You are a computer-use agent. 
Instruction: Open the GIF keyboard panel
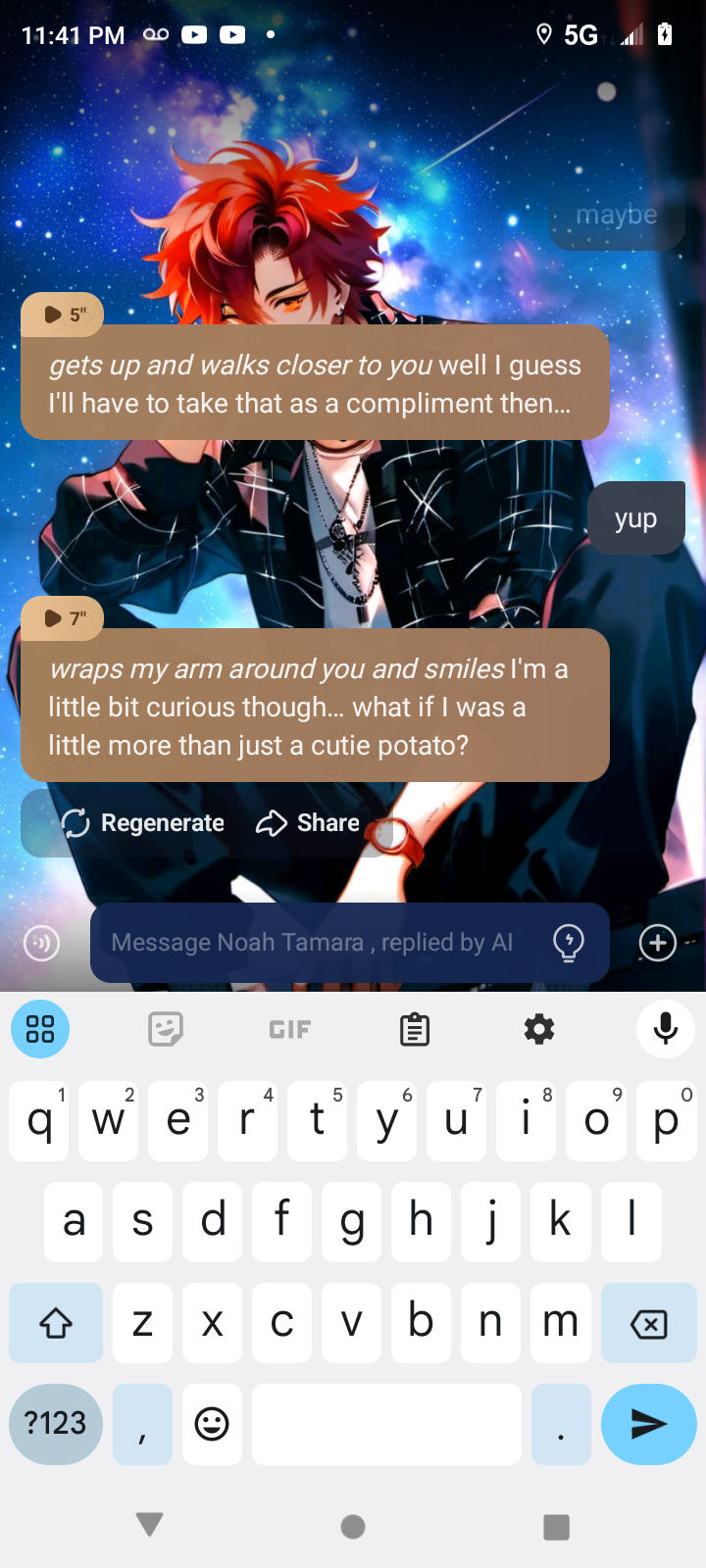point(289,1029)
